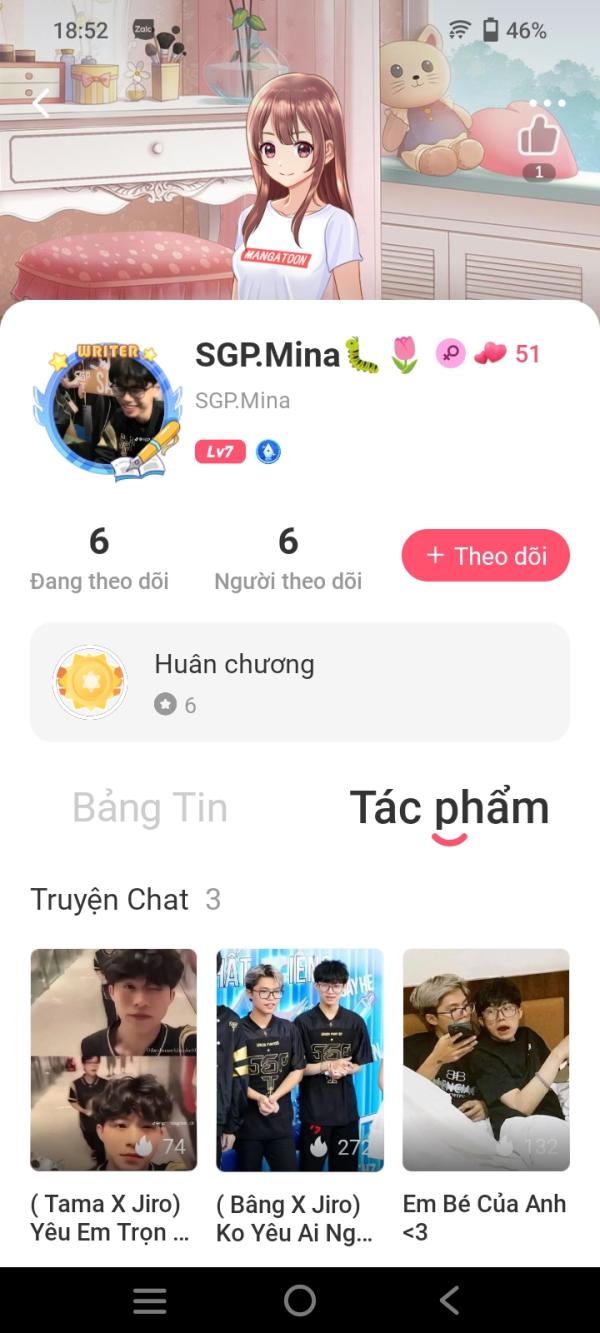Select the Tác phẩm tab

pyautogui.click(x=449, y=808)
